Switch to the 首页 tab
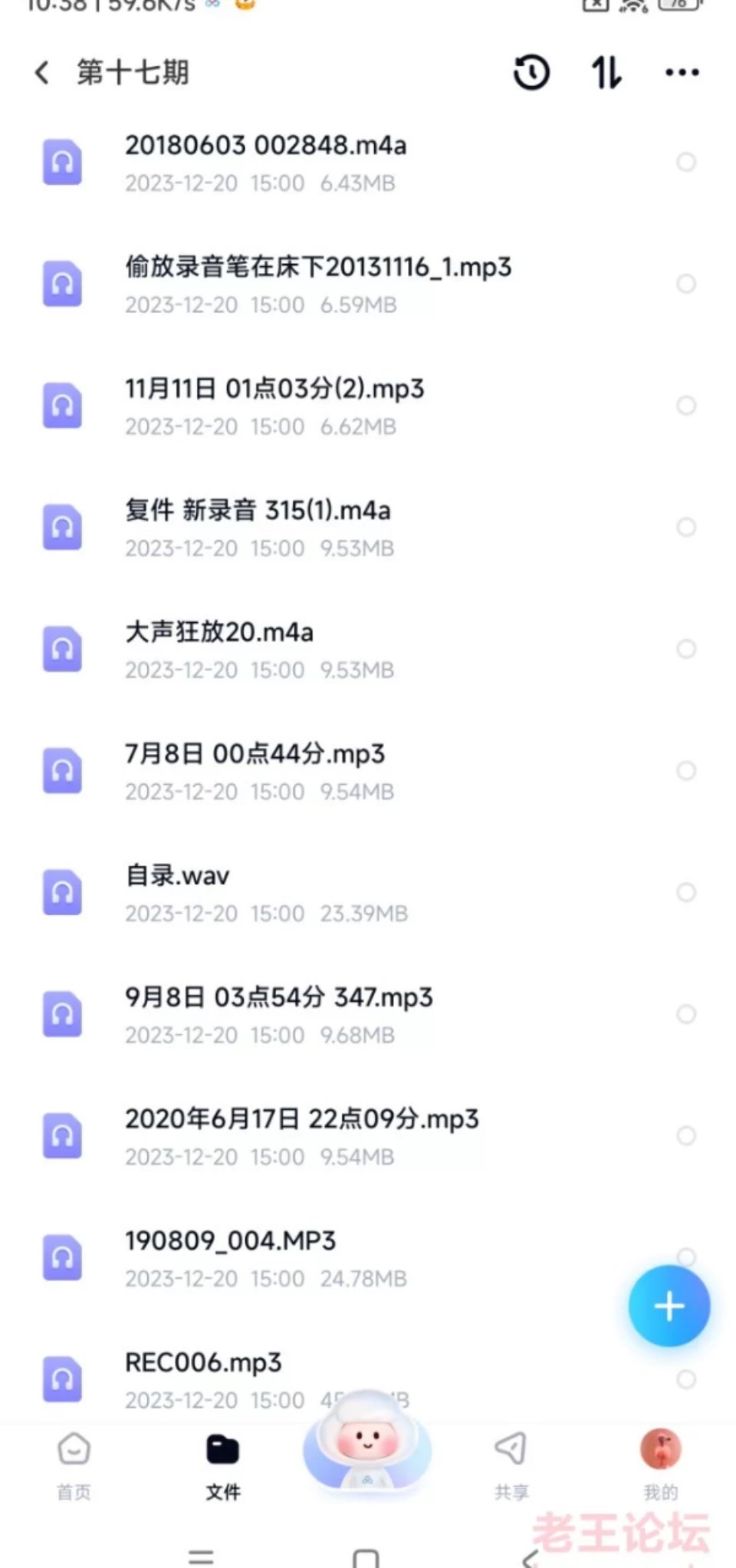736x1568 pixels. pos(74,1464)
